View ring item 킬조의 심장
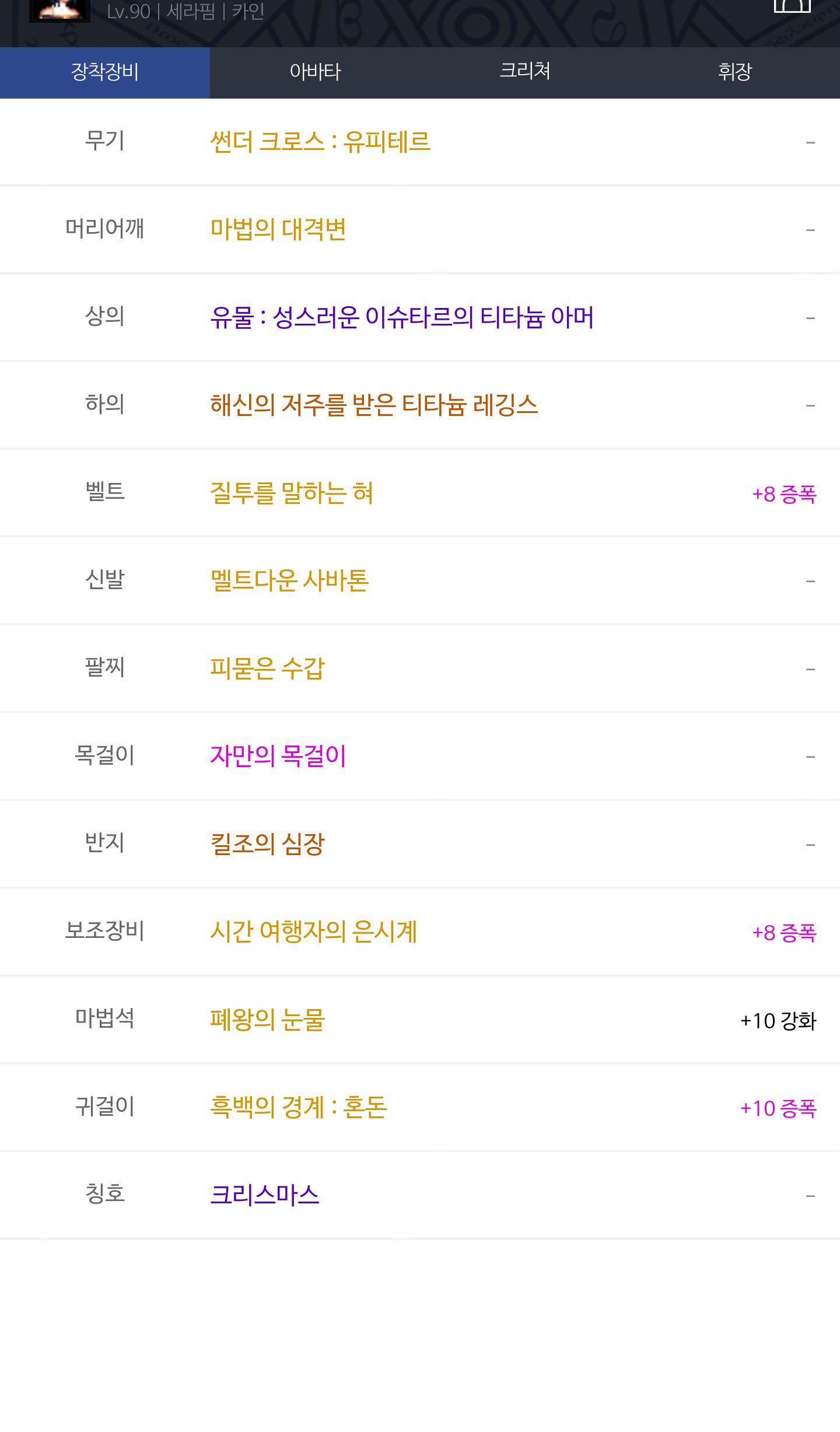The width and height of the screenshot is (840, 1432). point(267,844)
